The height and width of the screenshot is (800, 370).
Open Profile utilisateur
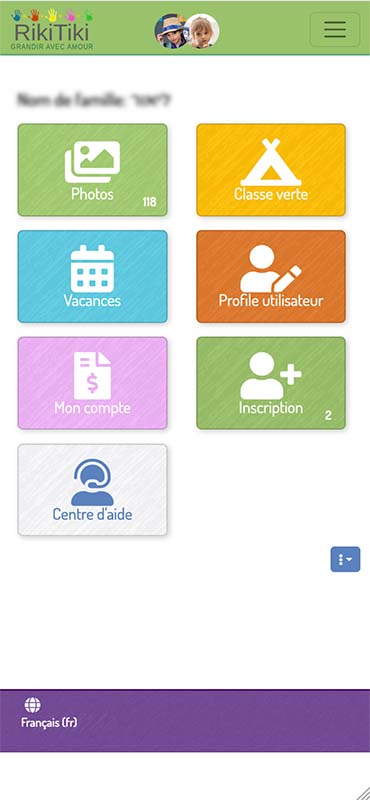(x=271, y=277)
